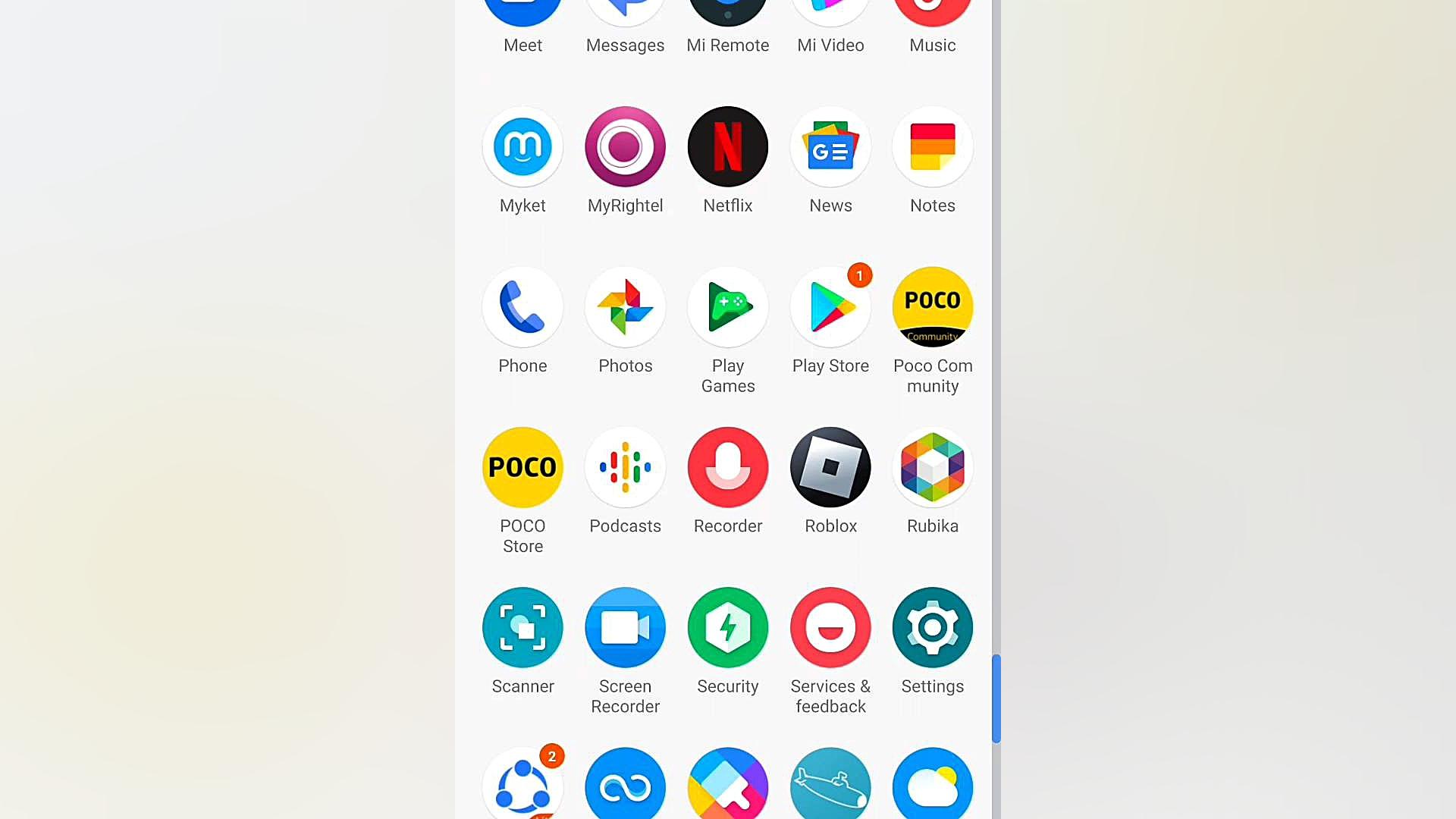Image resolution: width=1456 pixels, height=819 pixels.
Task: Launch MyRightel
Action: pos(625,147)
